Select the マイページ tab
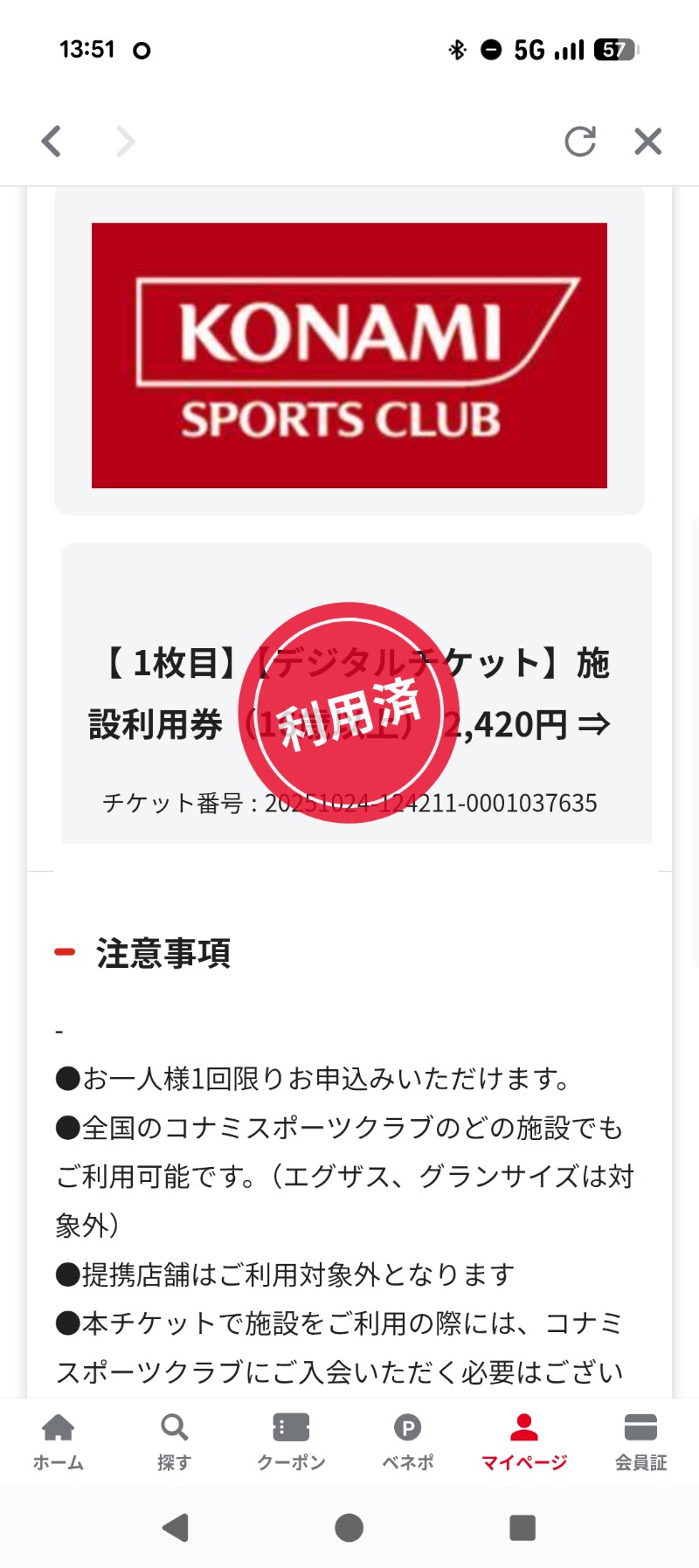Viewport: 699px width, 1568px height. click(524, 1442)
